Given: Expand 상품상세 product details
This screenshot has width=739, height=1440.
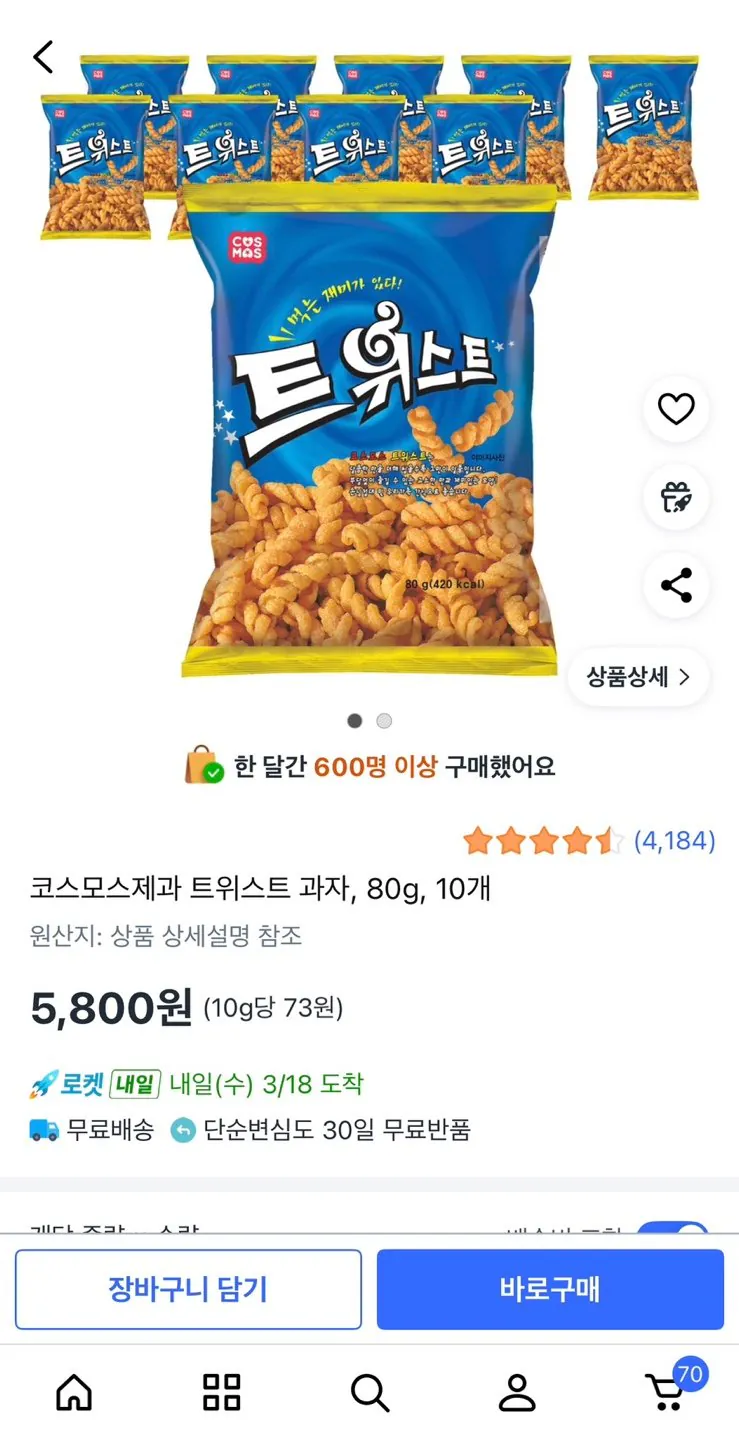Looking at the screenshot, I should pos(637,677).
